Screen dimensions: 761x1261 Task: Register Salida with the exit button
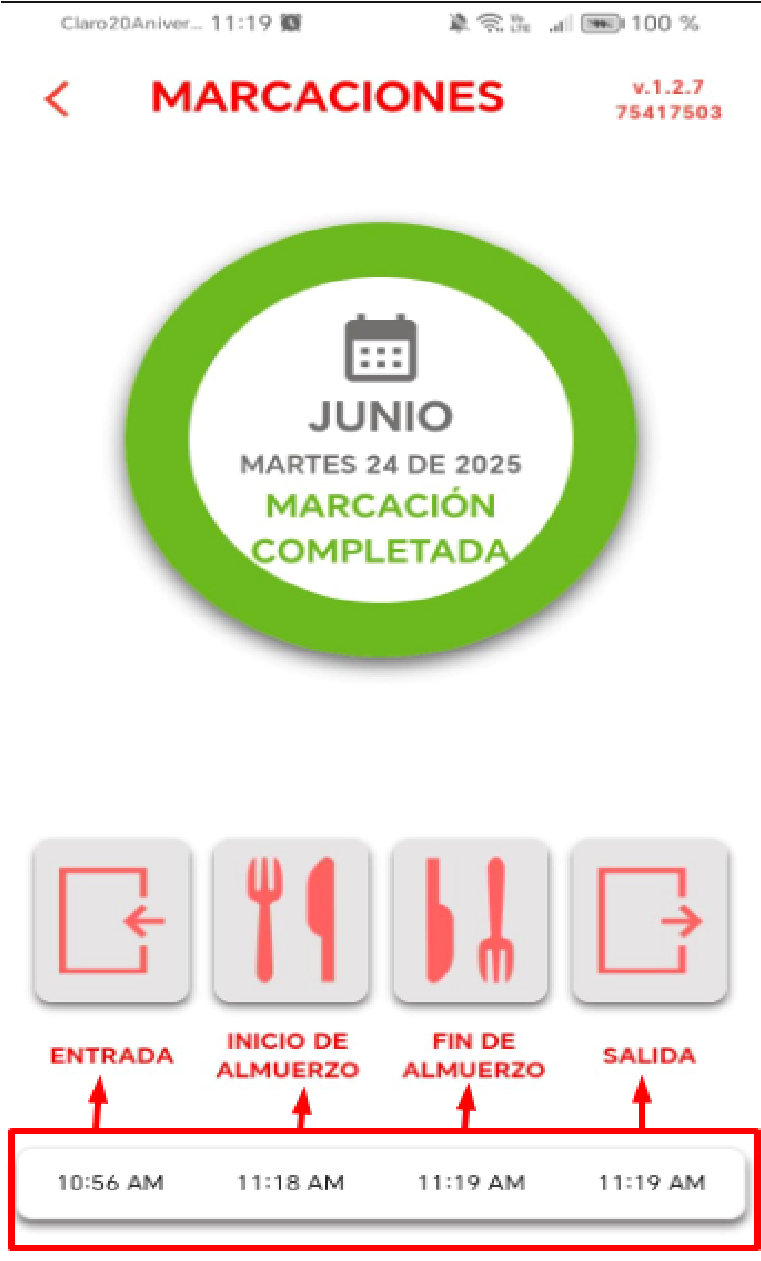click(x=649, y=920)
